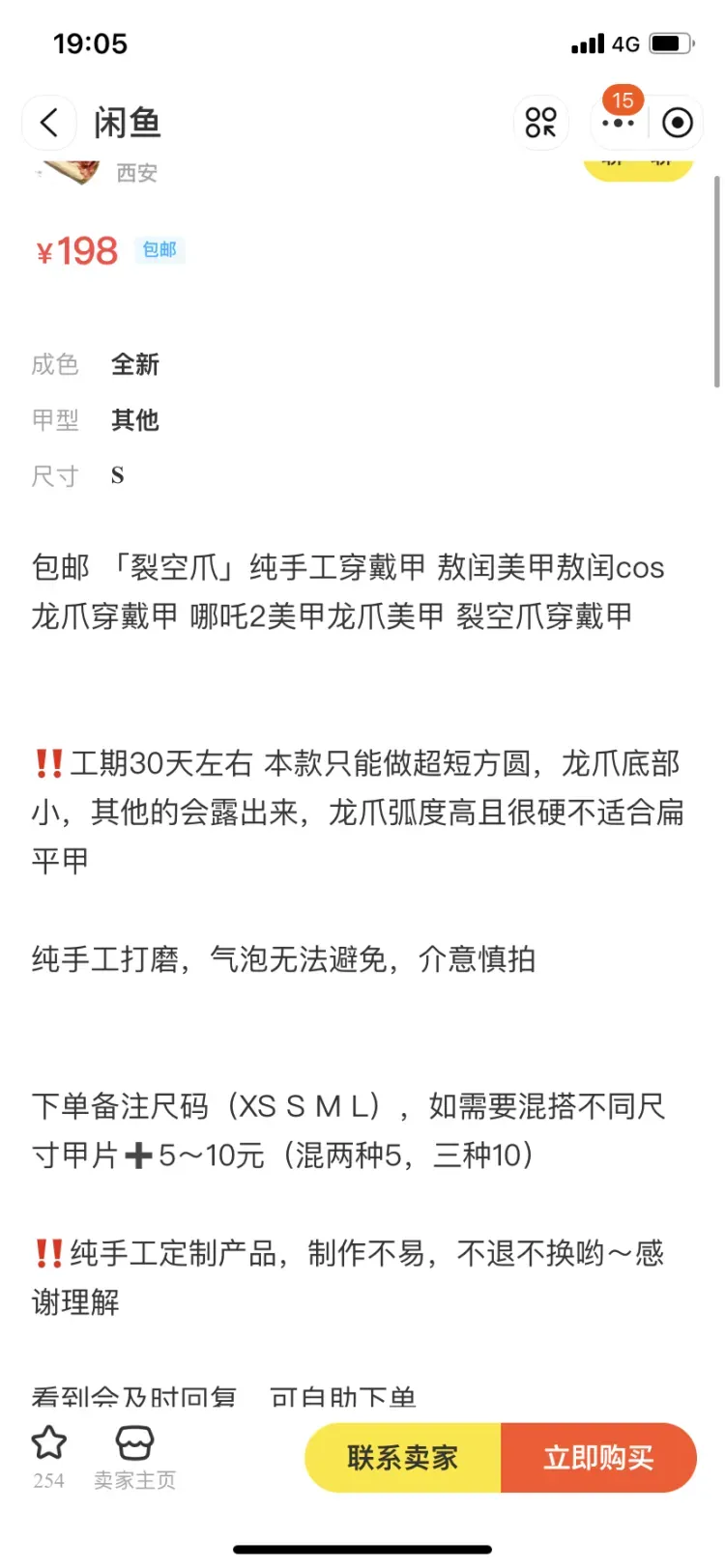Open the more options menu with badge 15
Screen dimensions: 725x1568
tap(619, 123)
